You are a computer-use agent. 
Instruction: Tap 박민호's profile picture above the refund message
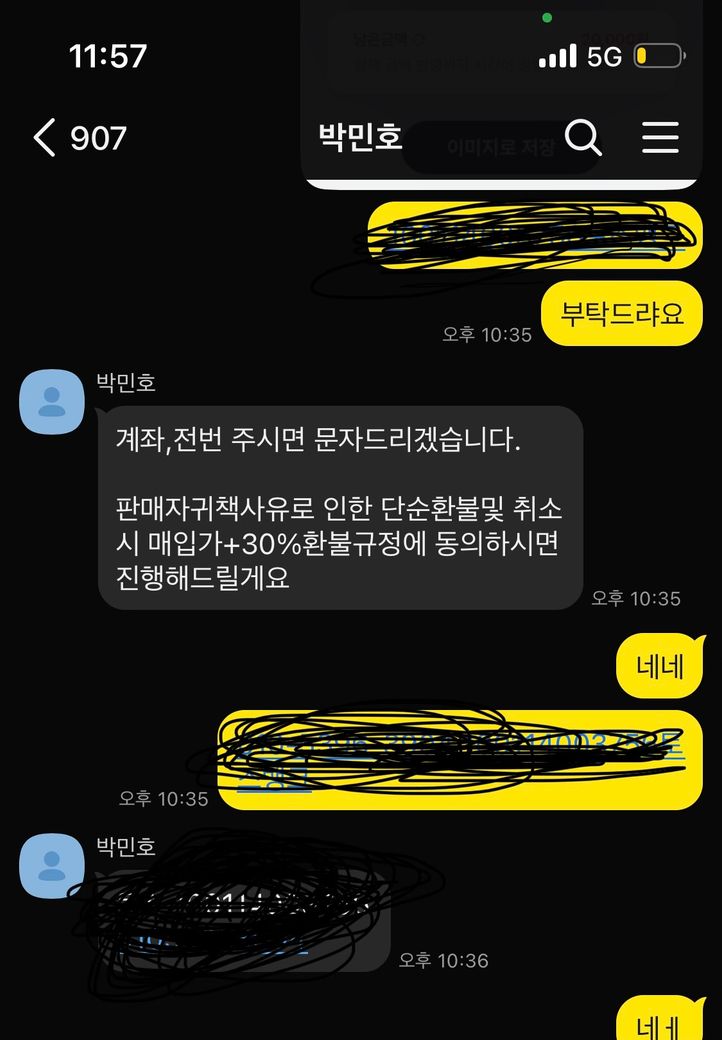tap(52, 402)
